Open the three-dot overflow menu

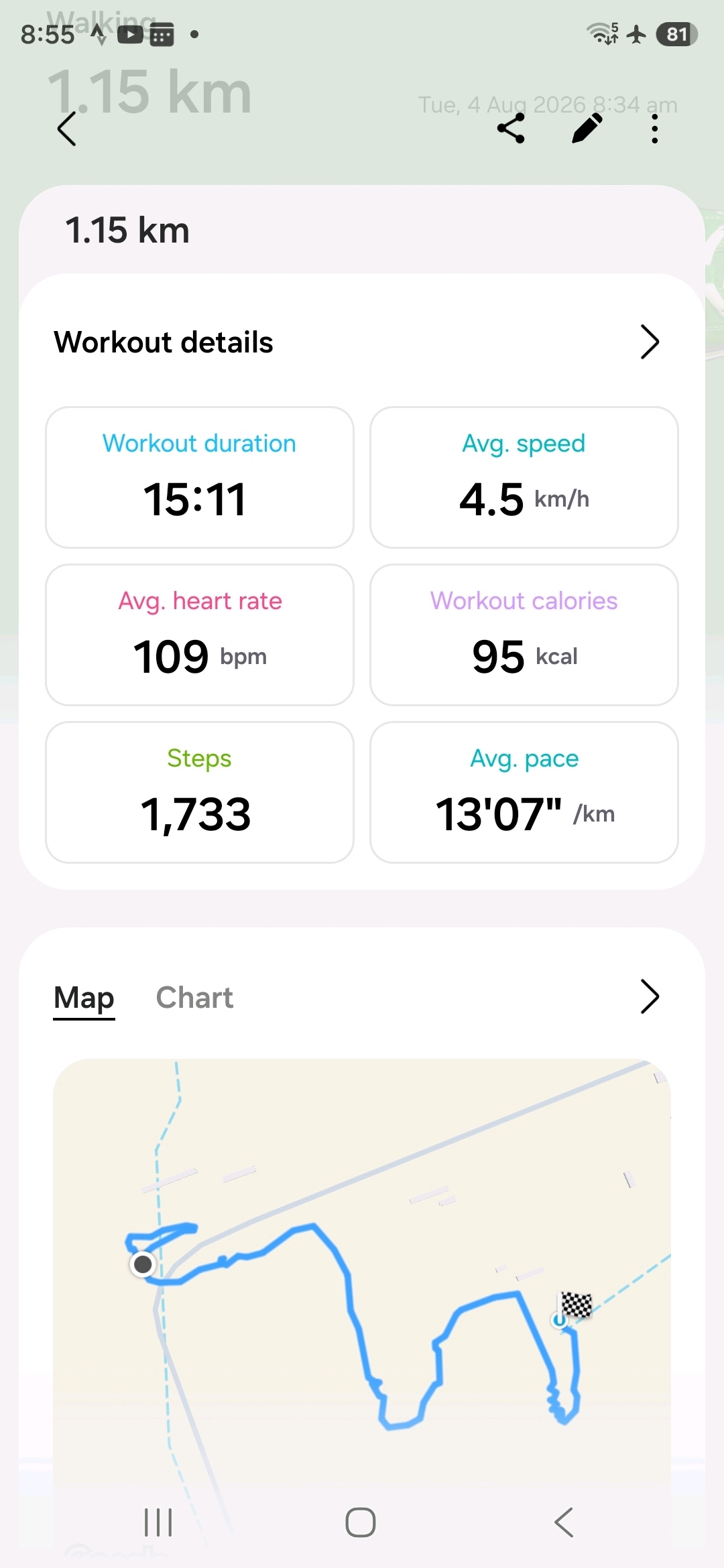click(655, 129)
